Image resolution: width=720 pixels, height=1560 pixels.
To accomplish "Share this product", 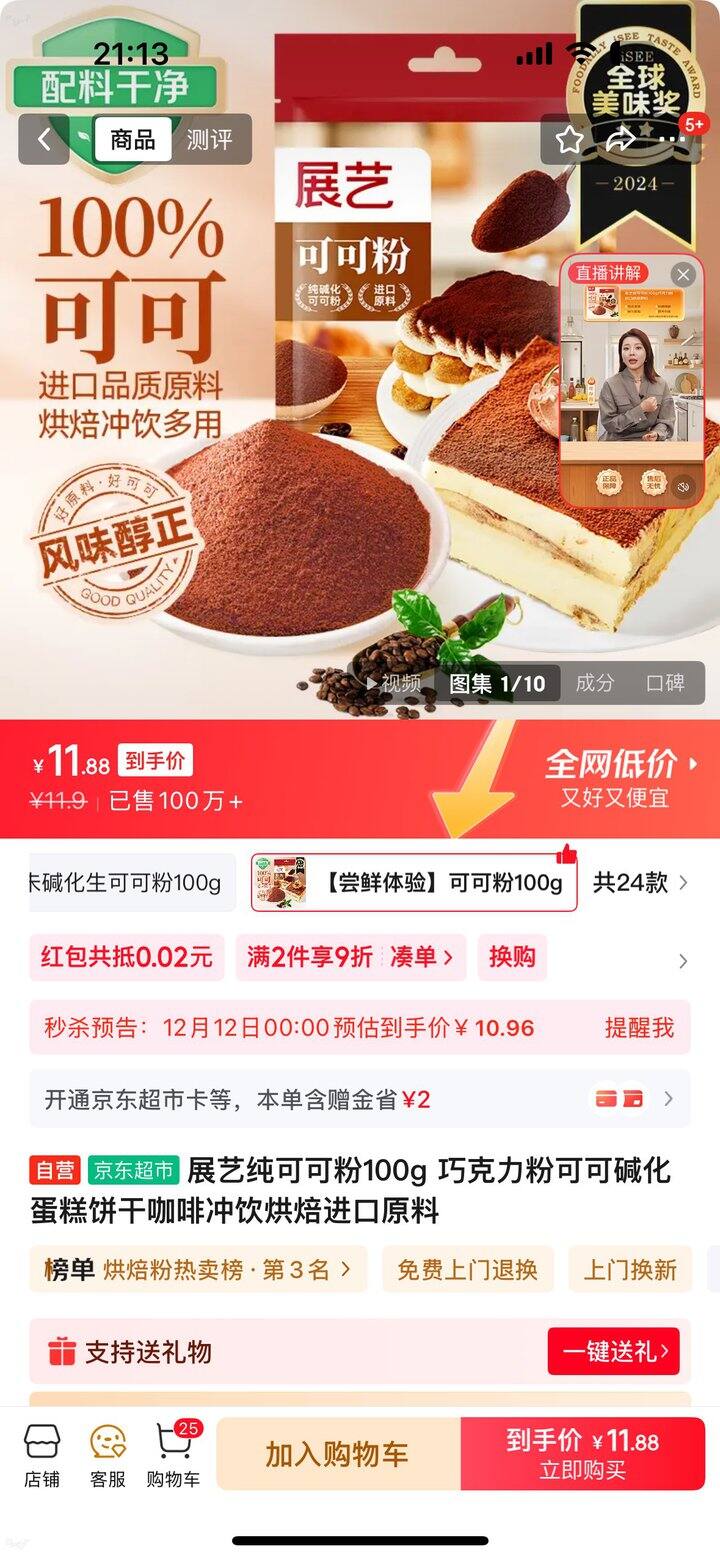I will (x=621, y=140).
